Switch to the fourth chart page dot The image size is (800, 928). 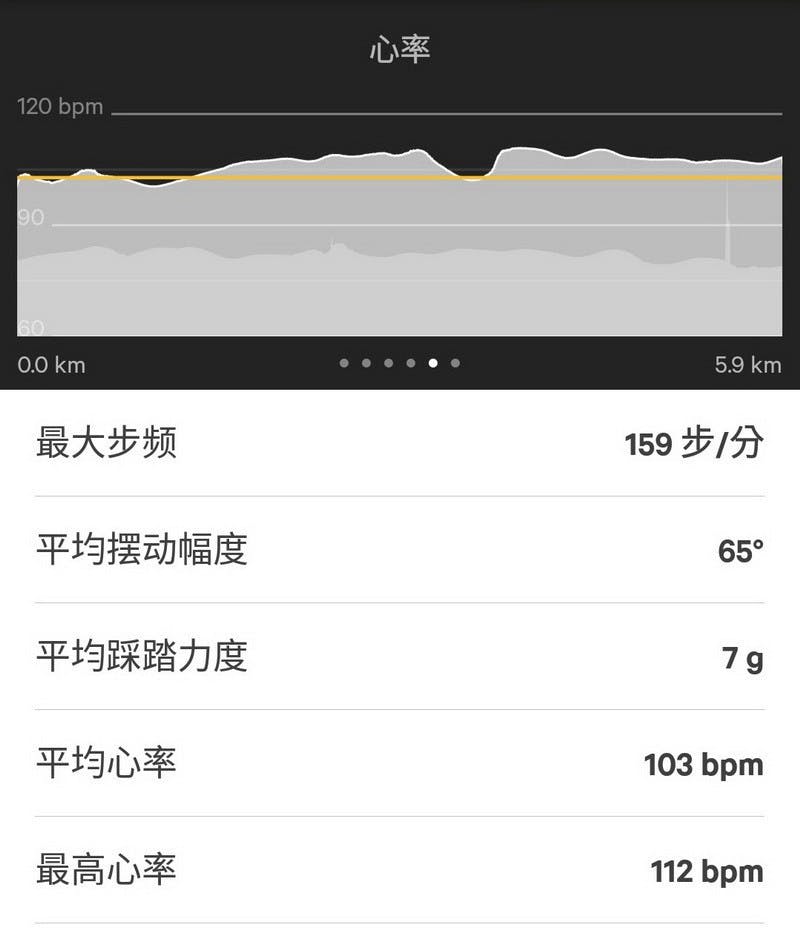[410, 363]
